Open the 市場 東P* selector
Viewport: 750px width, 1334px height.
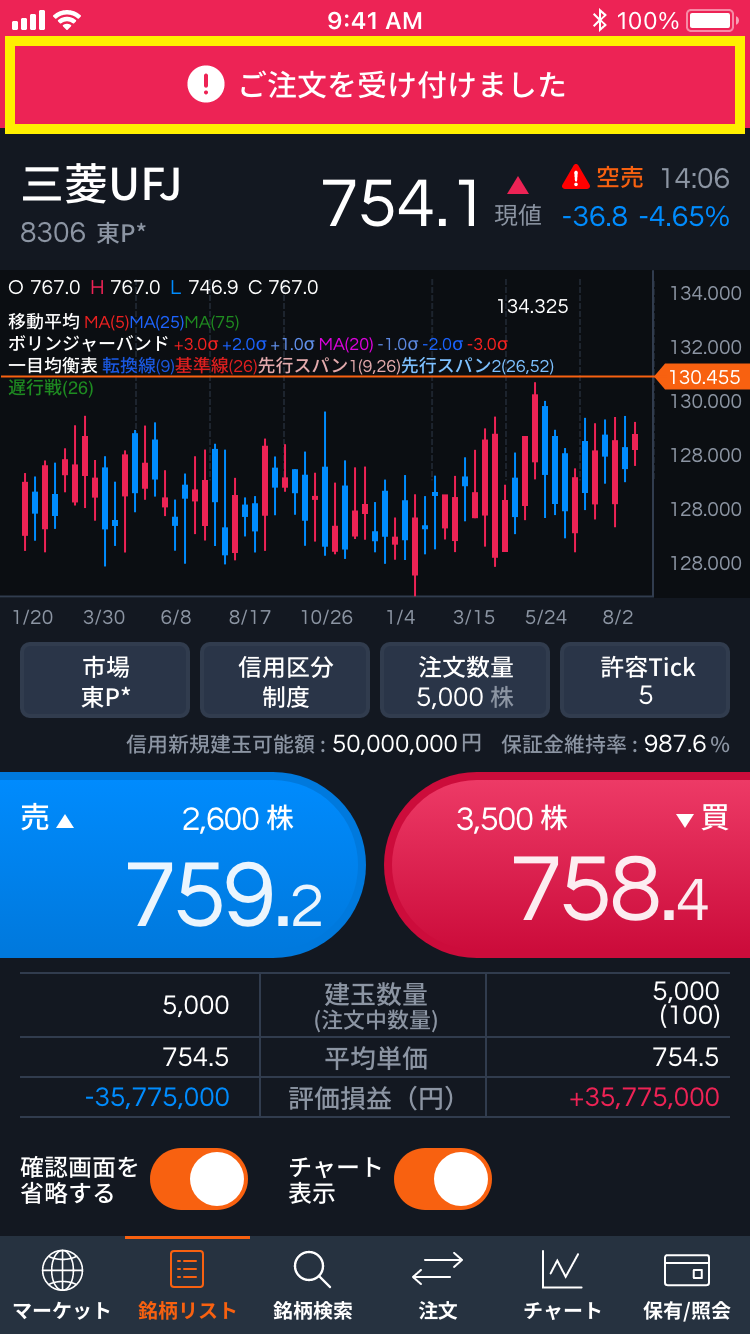105,681
